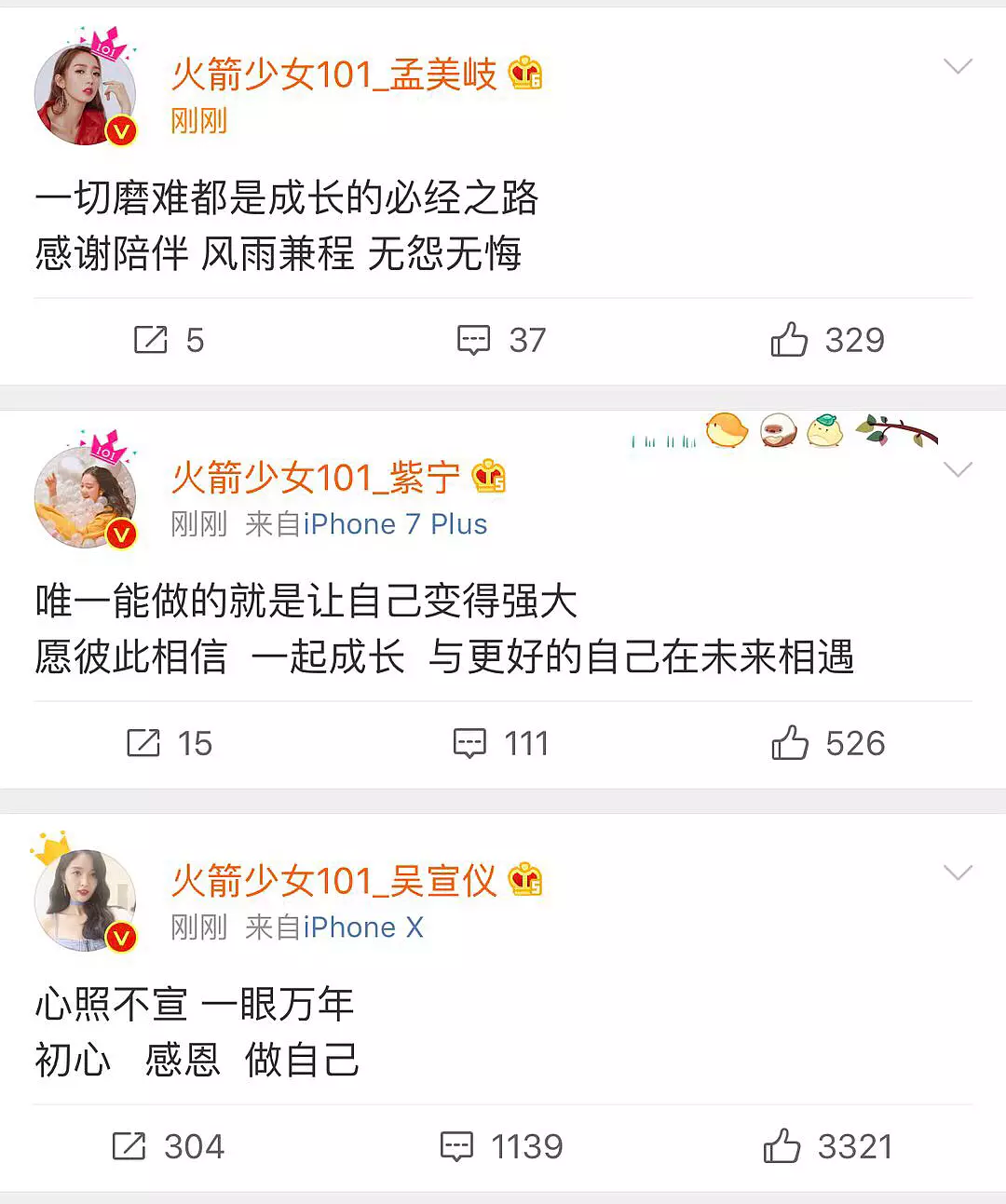
Task: Click the crown membership icon beside 吴宣仪's name
Action: [x=522, y=878]
